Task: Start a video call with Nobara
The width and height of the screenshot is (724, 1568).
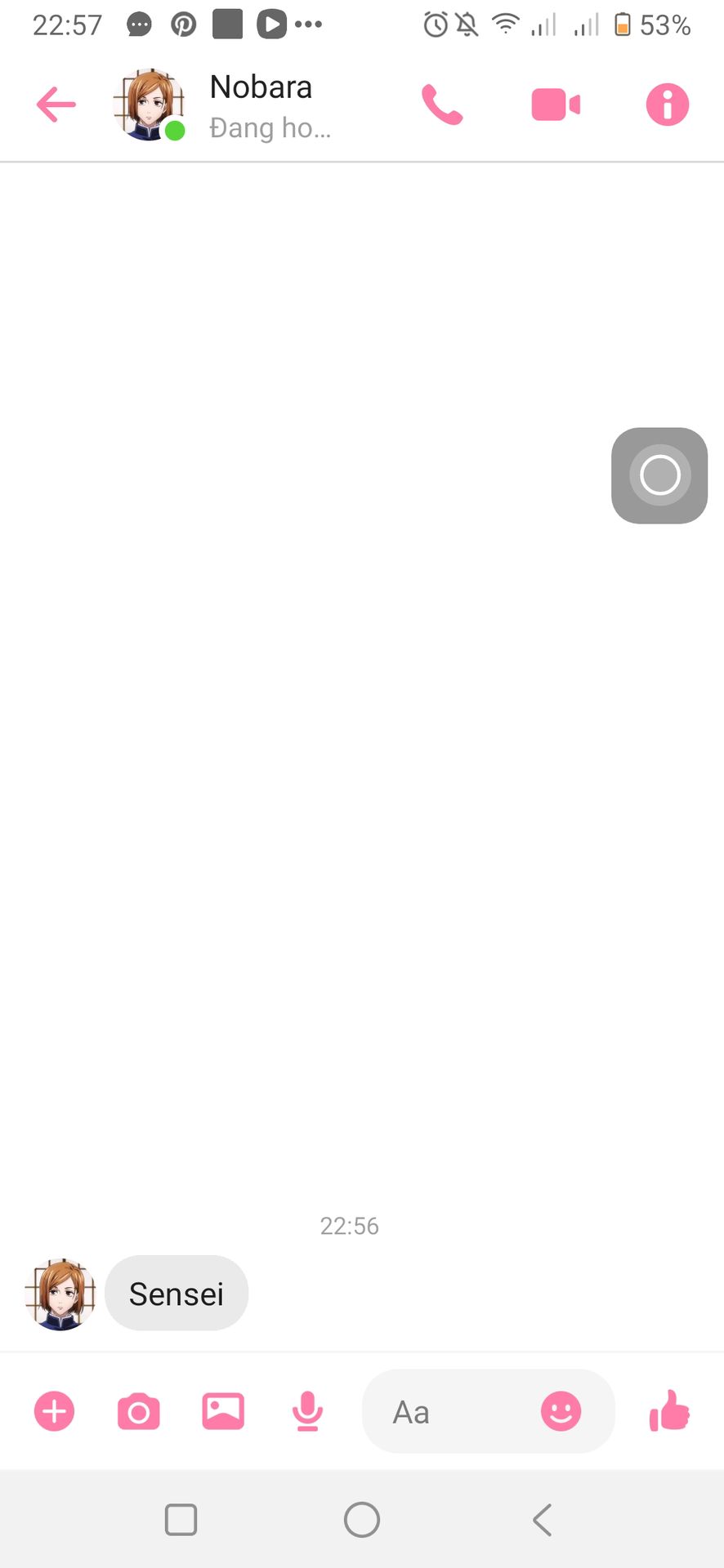Action: pyautogui.click(x=556, y=105)
